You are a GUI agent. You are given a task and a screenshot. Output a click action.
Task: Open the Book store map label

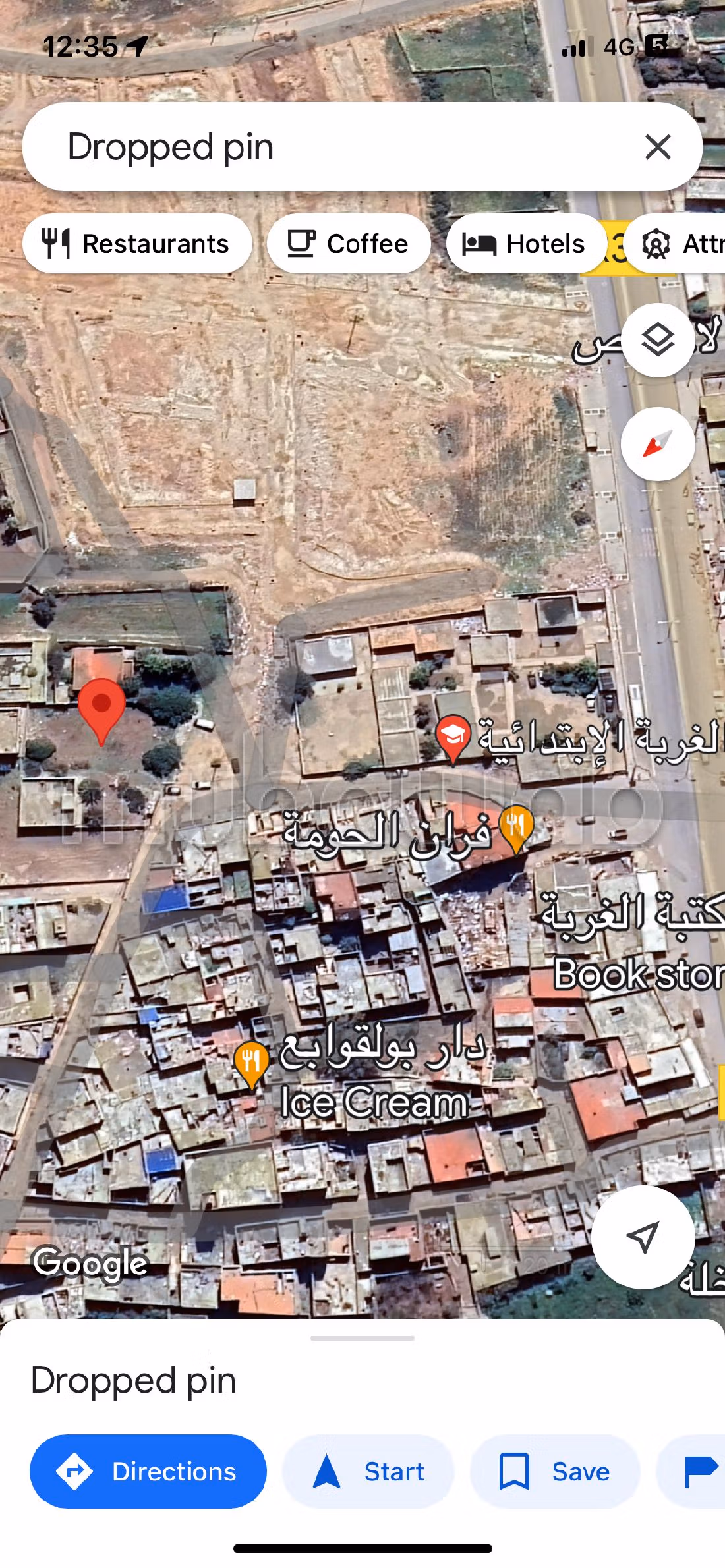pos(637,974)
